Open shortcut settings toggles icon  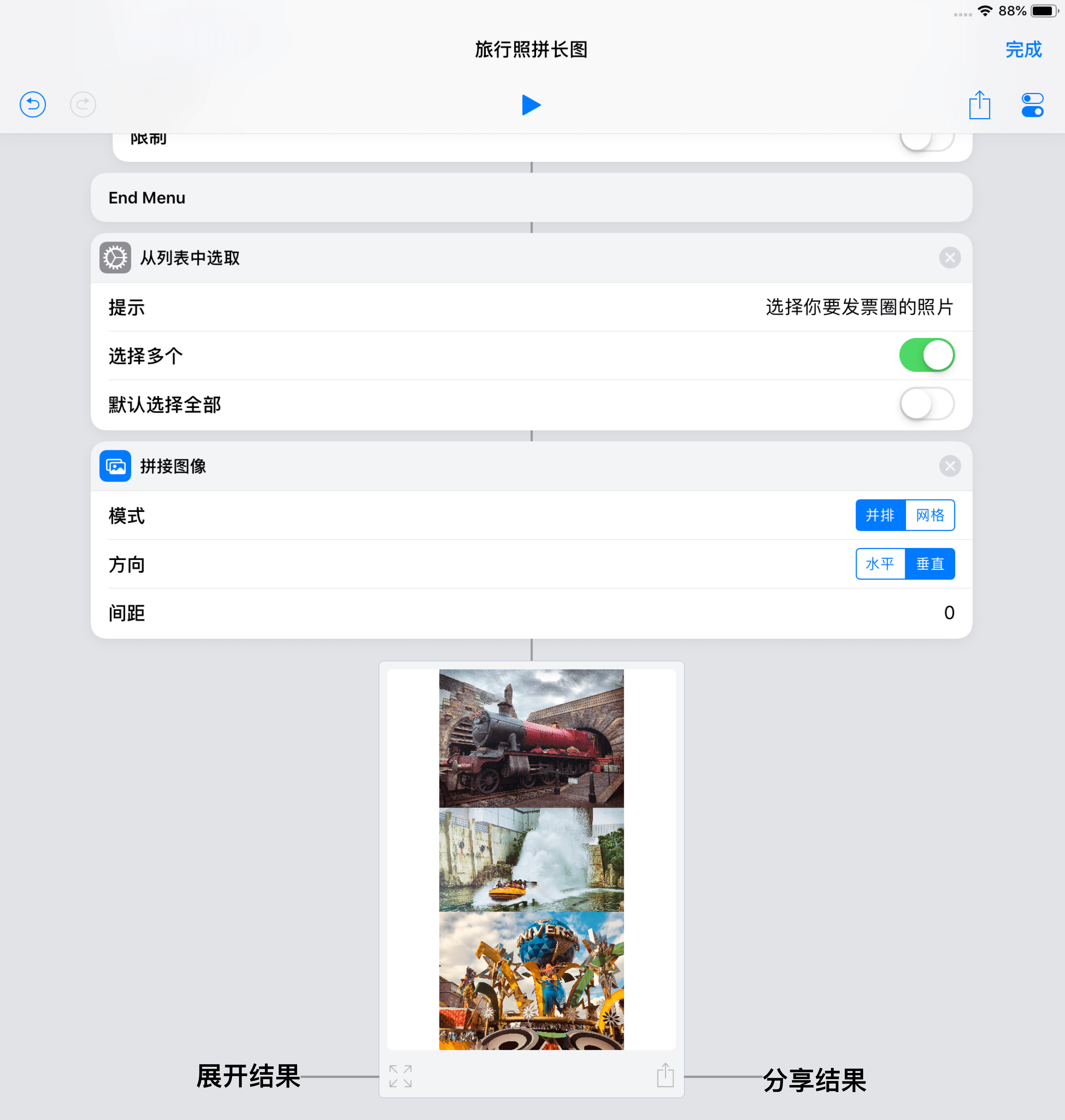coord(1032,105)
